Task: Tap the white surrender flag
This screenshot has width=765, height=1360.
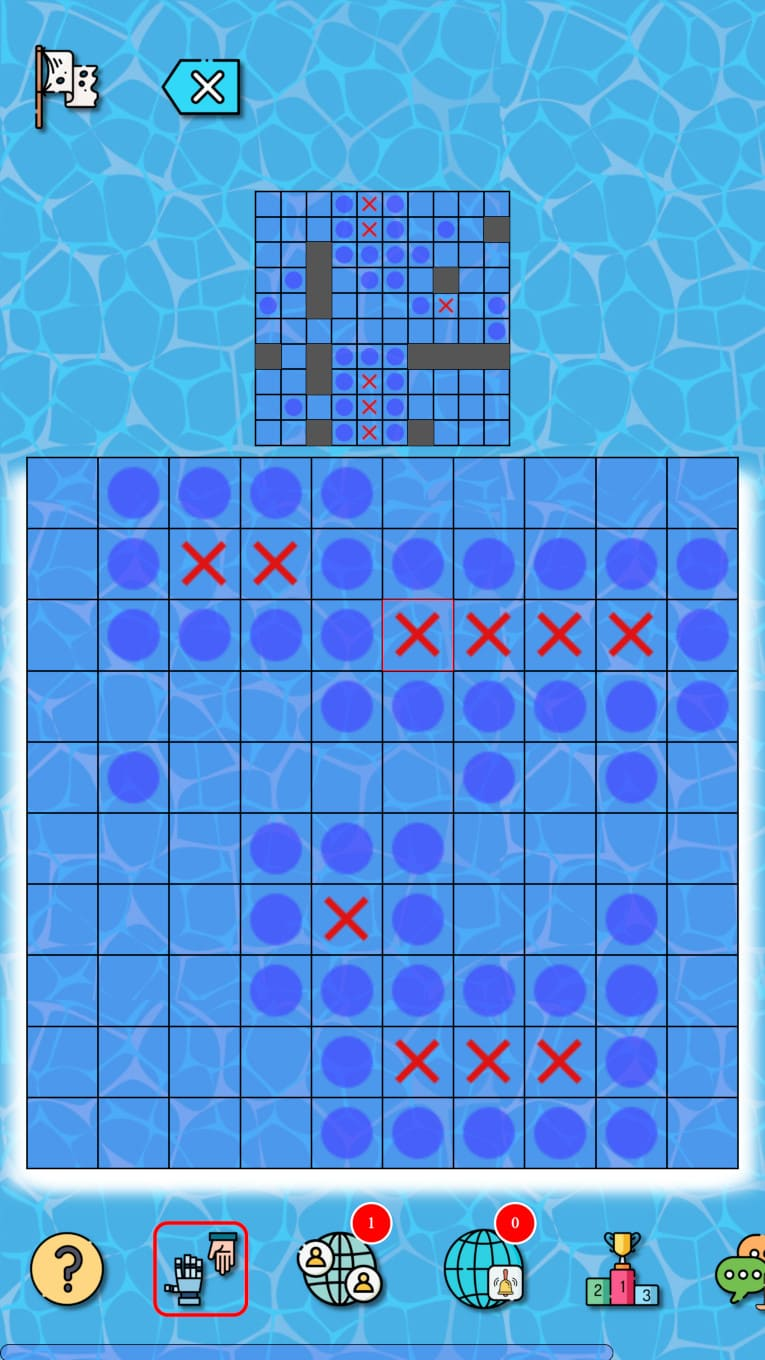Action: click(x=66, y=86)
